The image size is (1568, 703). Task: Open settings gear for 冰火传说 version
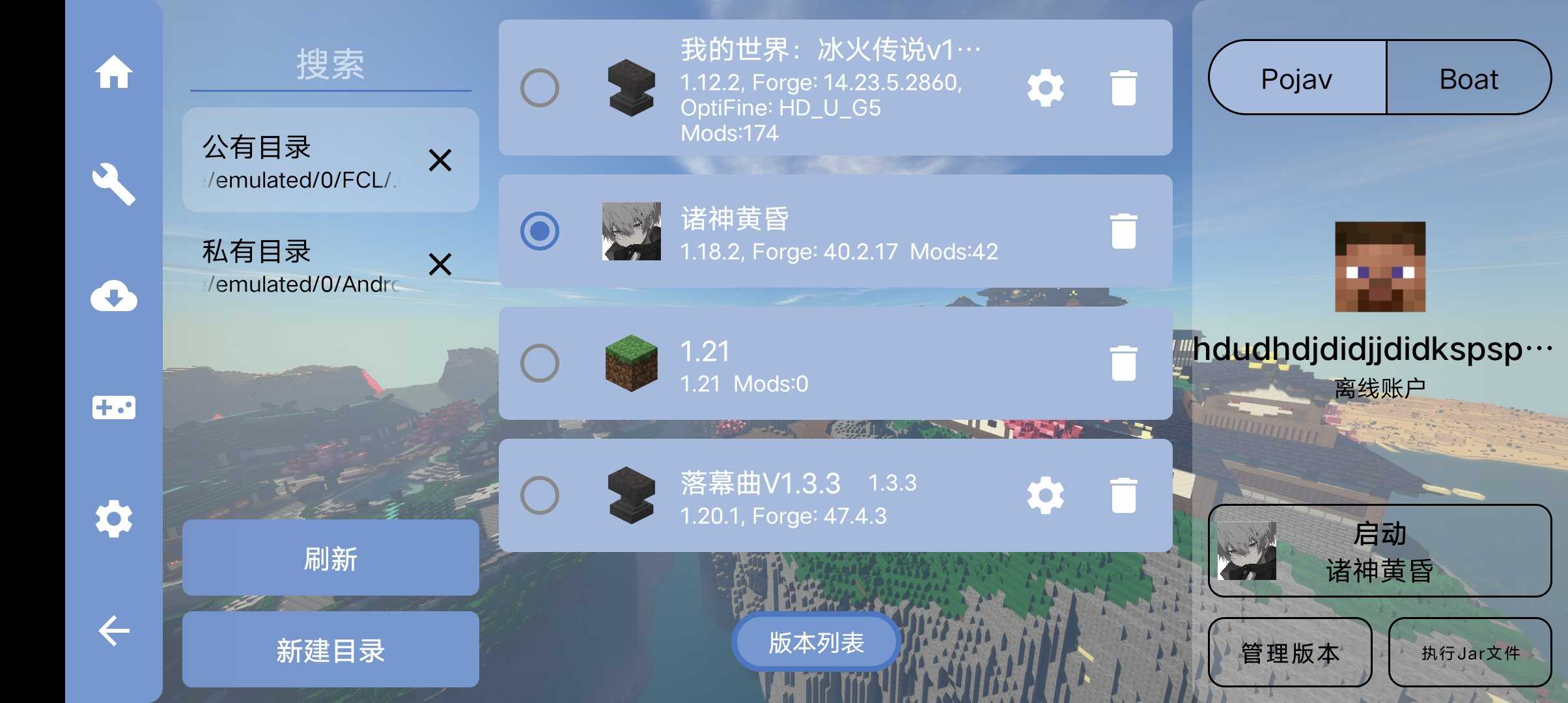(1045, 88)
